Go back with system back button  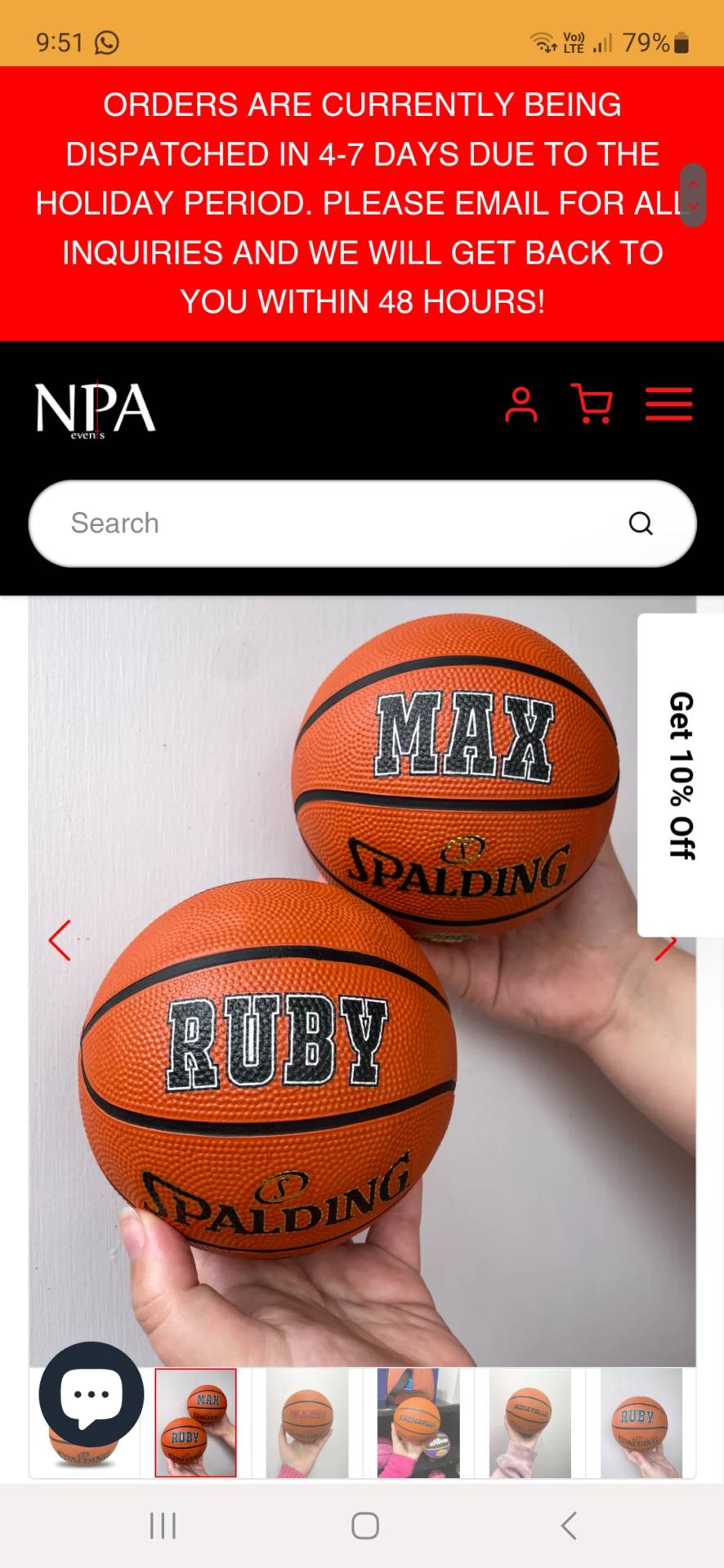click(x=569, y=1525)
